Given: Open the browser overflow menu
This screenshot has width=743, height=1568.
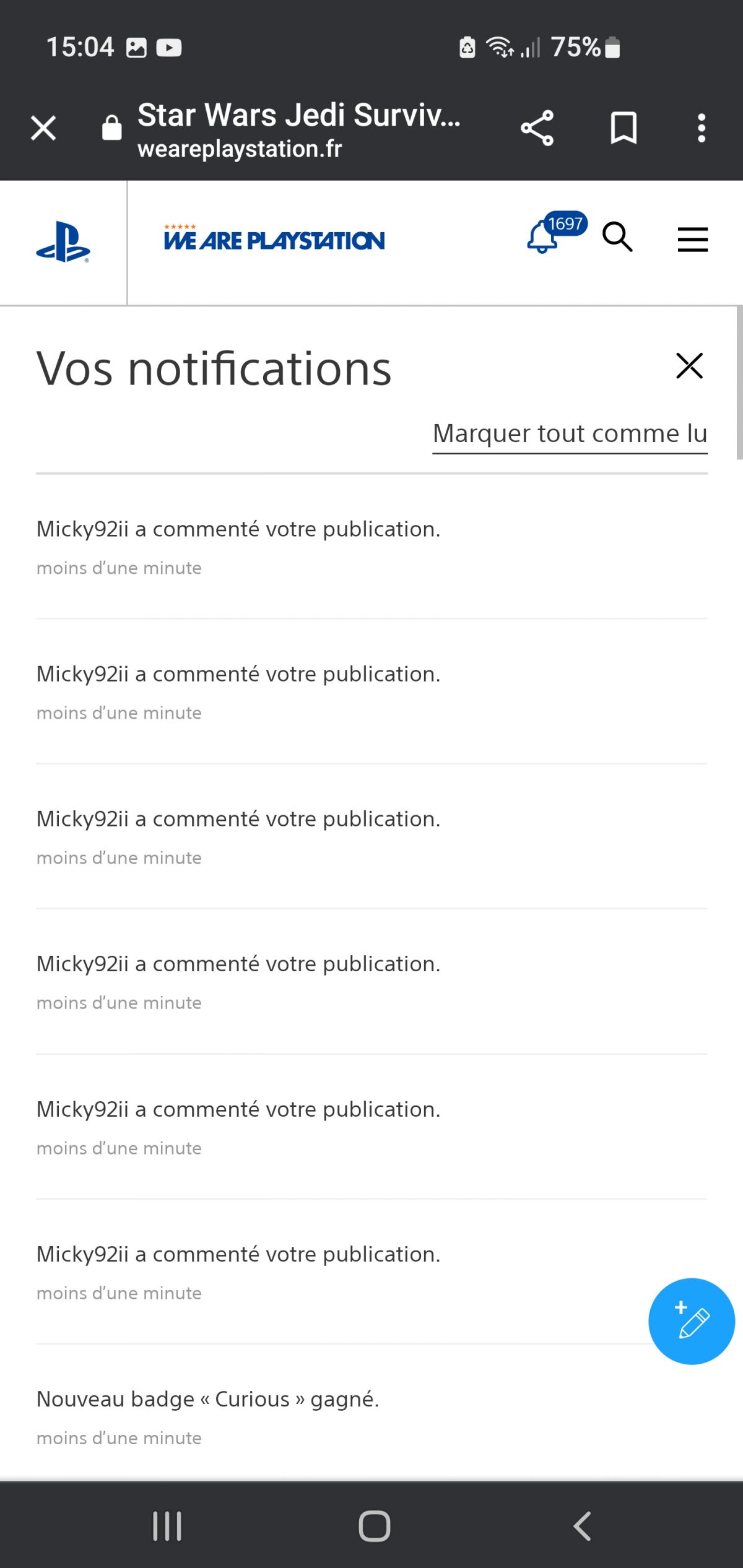Looking at the screenshot, I should click(701, 128).
